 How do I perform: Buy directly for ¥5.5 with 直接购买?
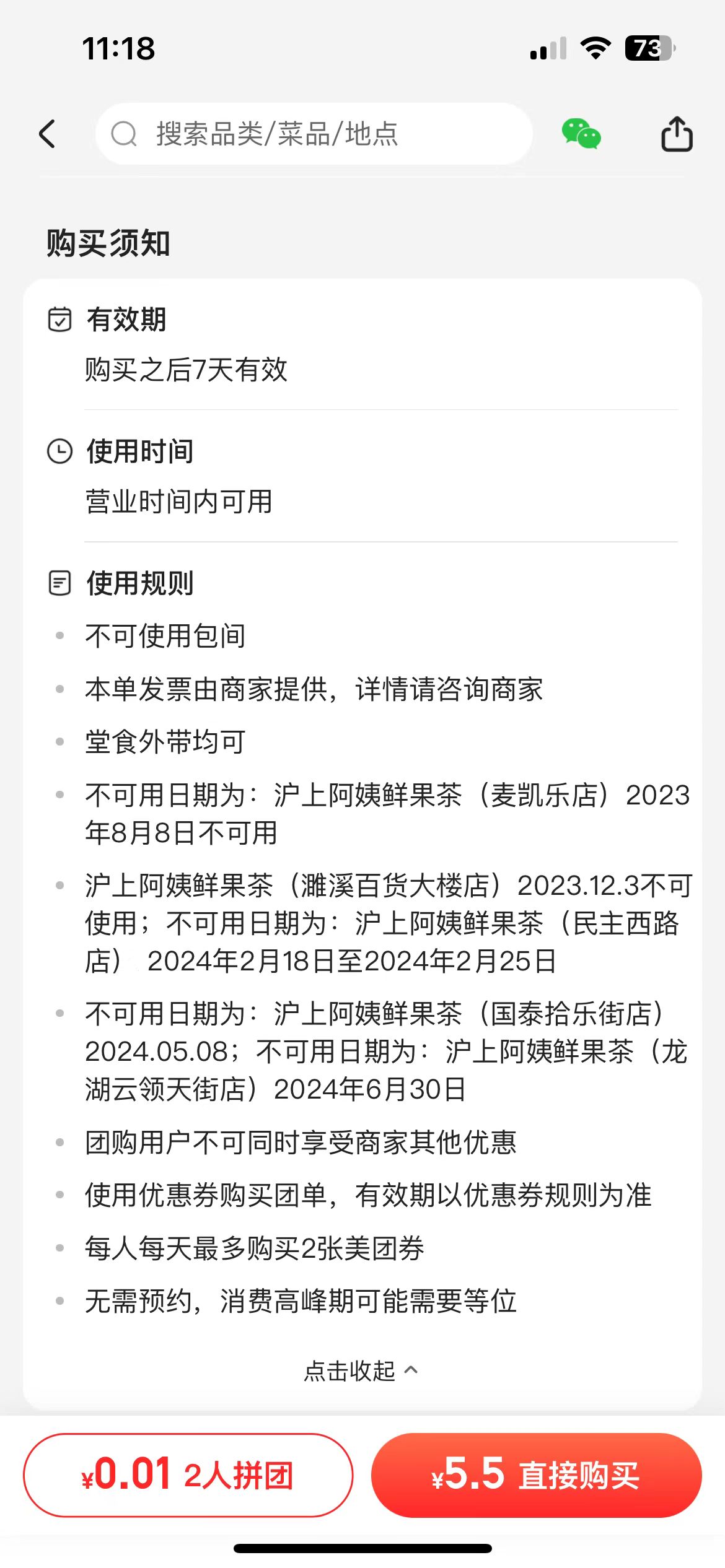pos(537,1475)
